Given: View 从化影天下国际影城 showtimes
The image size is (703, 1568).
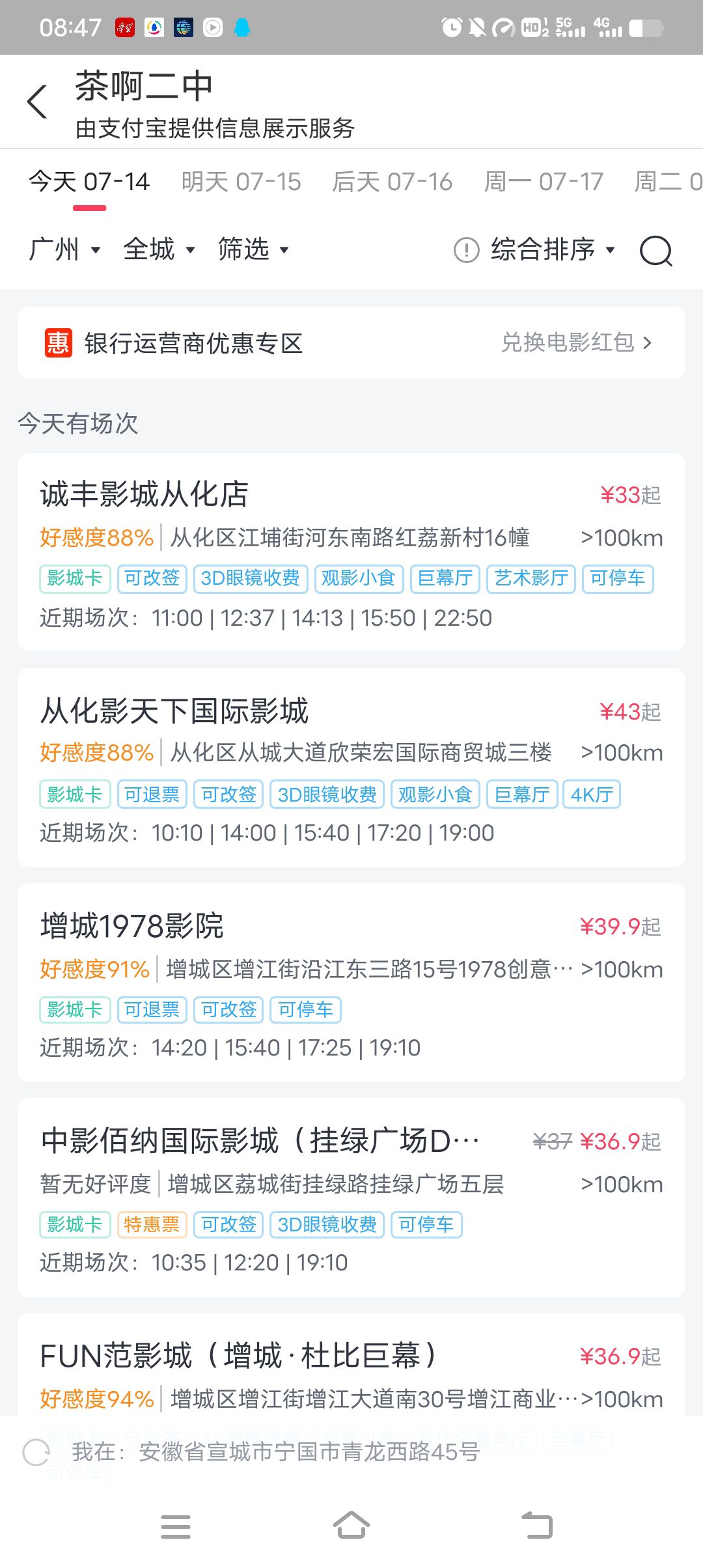Looking at the screenshot, I should click(x=351, y=767).
